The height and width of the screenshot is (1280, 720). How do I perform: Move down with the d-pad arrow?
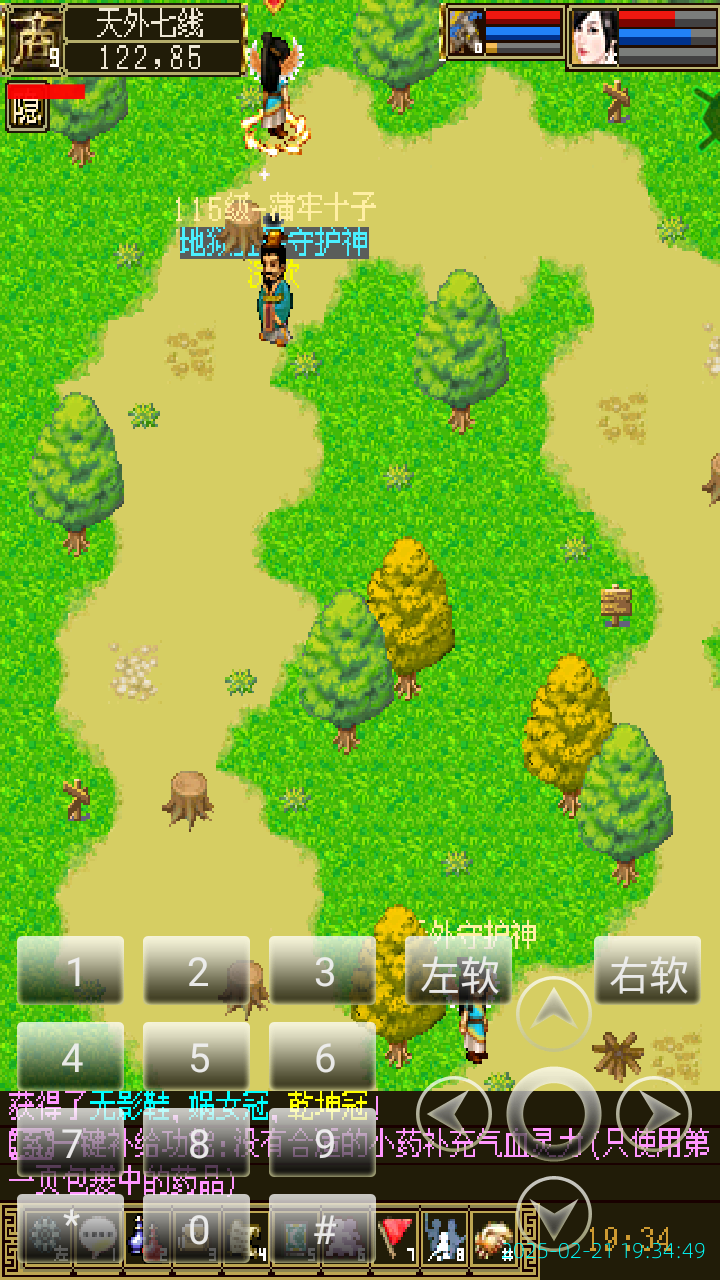[x=554, y=1213]
